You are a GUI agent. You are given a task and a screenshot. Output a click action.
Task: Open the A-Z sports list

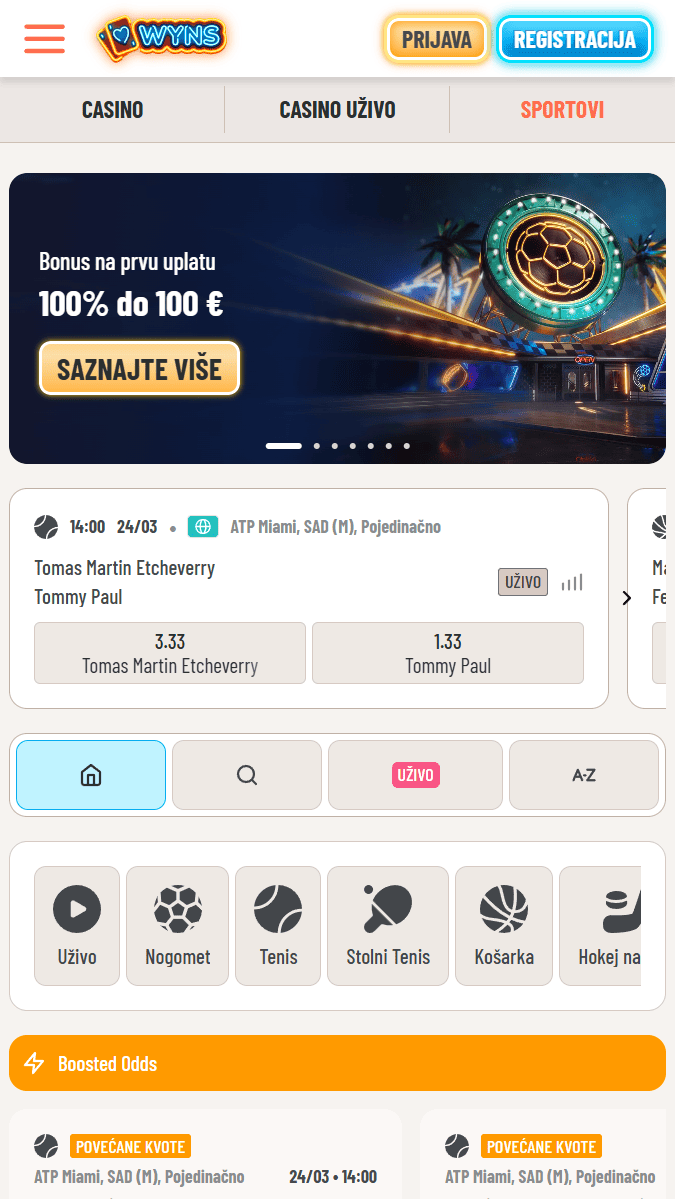click(x=584, y=775)
